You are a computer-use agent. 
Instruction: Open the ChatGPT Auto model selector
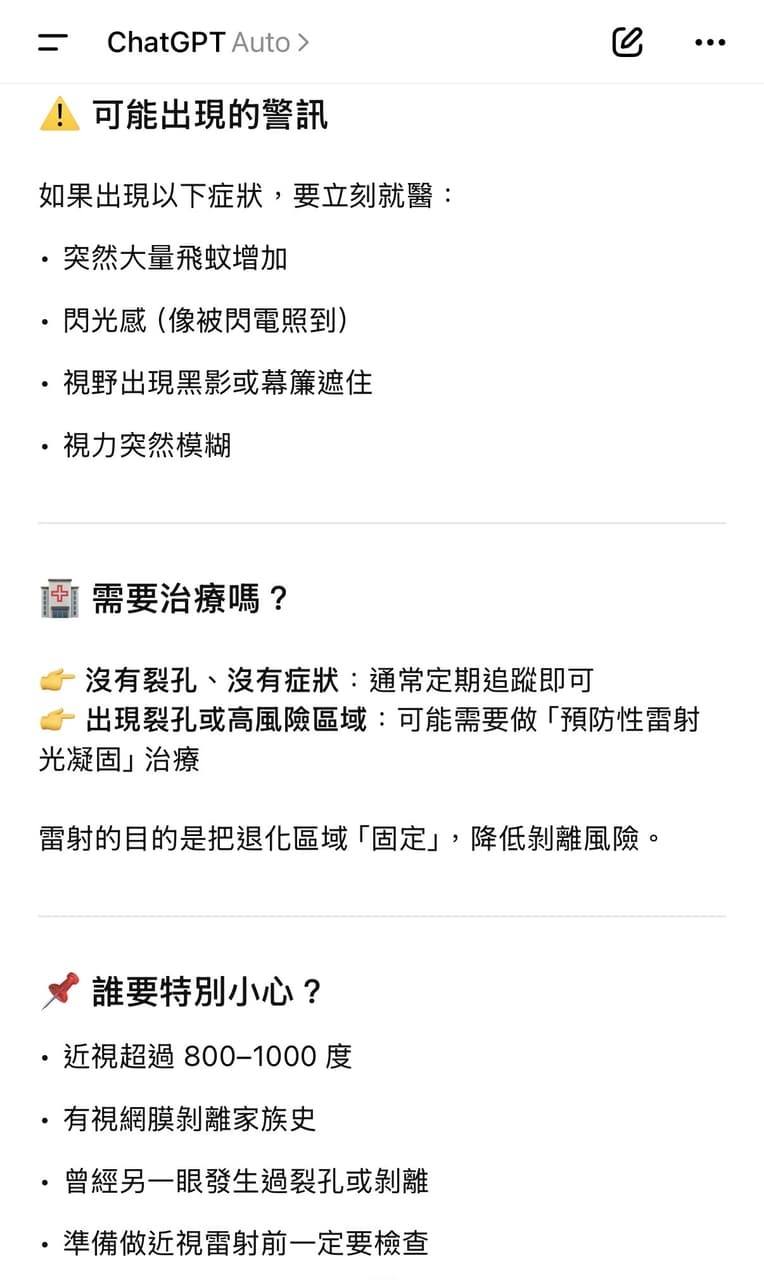(208, 42)
